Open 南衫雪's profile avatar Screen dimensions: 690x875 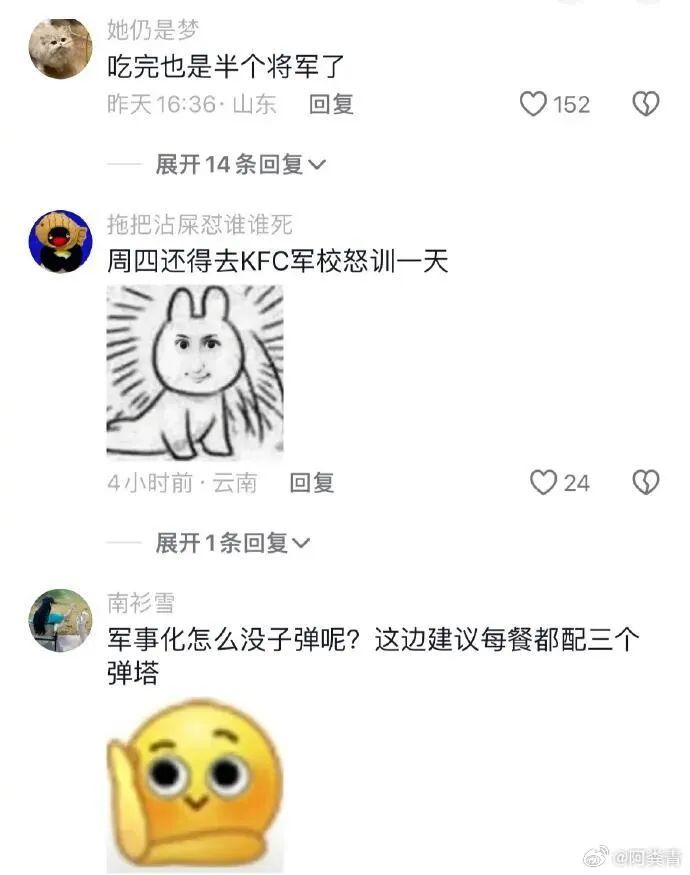[60, 620]
